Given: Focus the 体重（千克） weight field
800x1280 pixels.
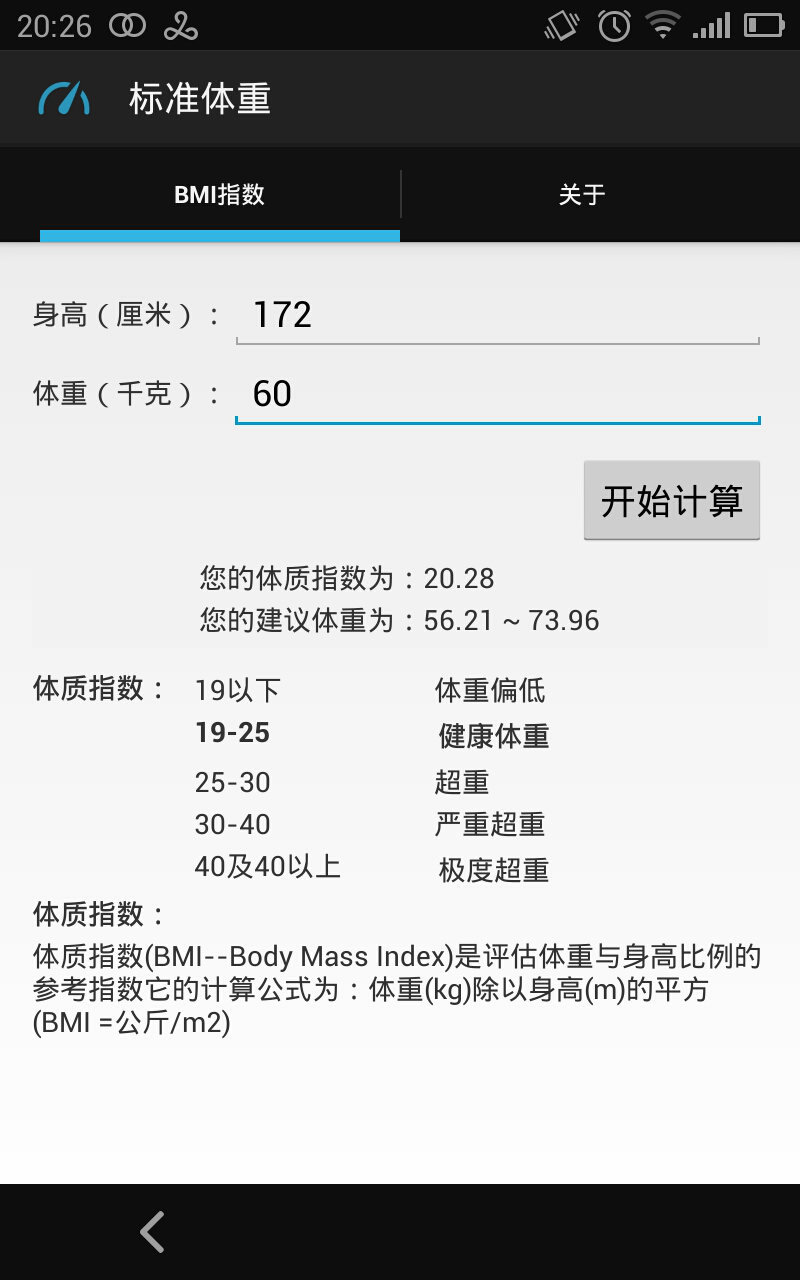Looking at the screenshot, I should pyautogui.click(x=497, y=394).
